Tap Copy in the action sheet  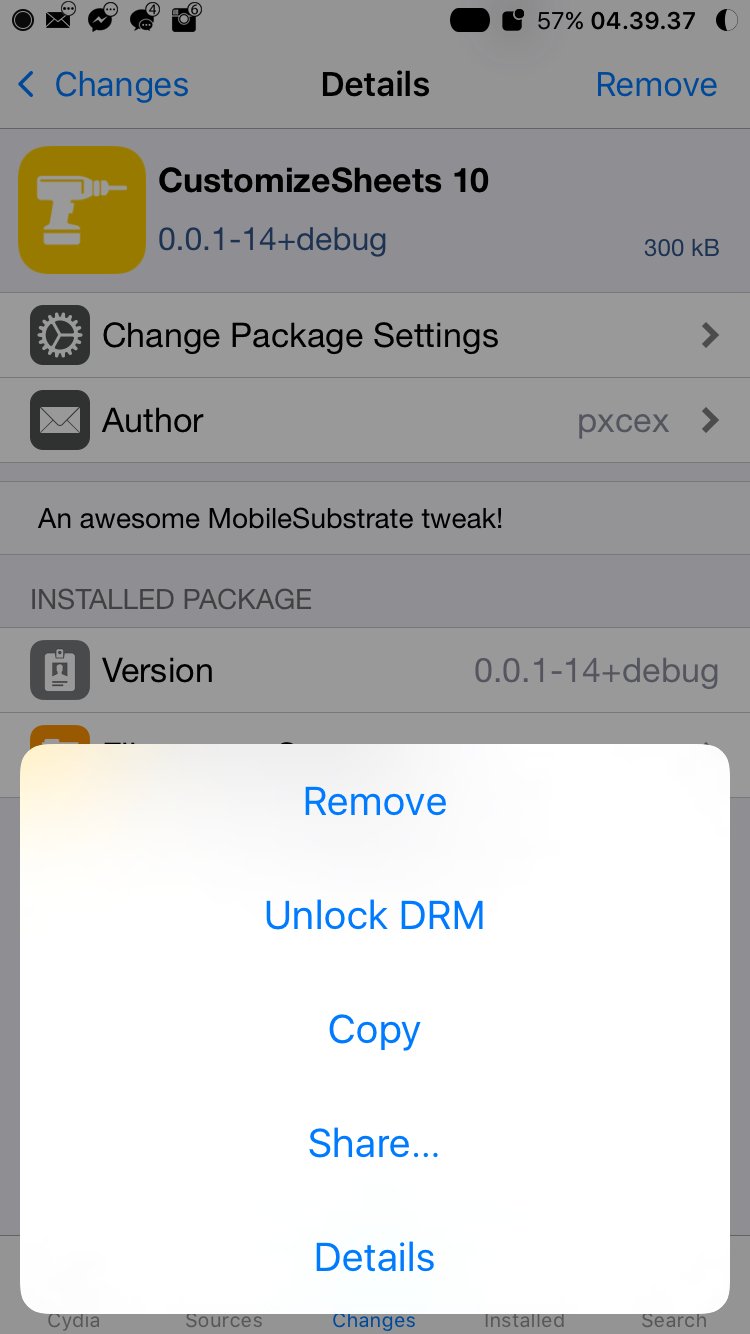375,1029
